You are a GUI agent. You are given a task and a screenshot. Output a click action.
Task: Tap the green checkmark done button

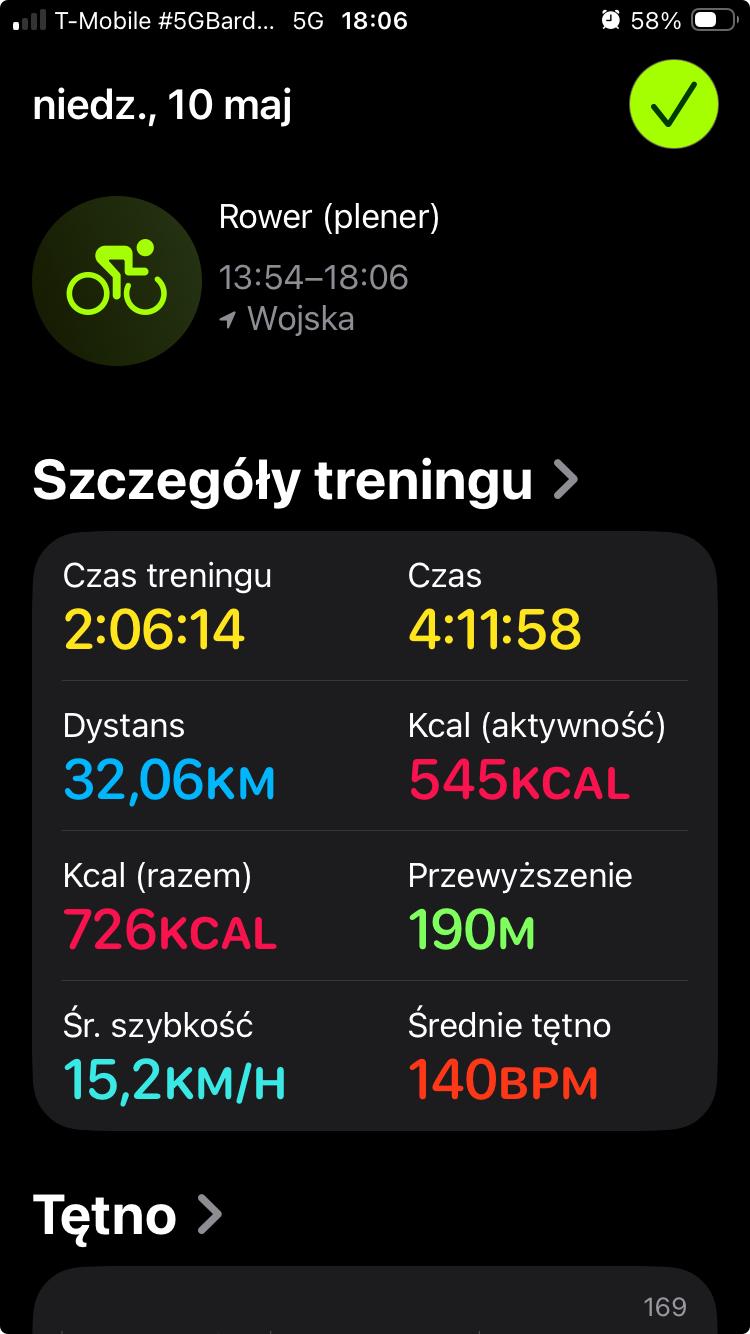pyautogui.click(x=674, y=104)
